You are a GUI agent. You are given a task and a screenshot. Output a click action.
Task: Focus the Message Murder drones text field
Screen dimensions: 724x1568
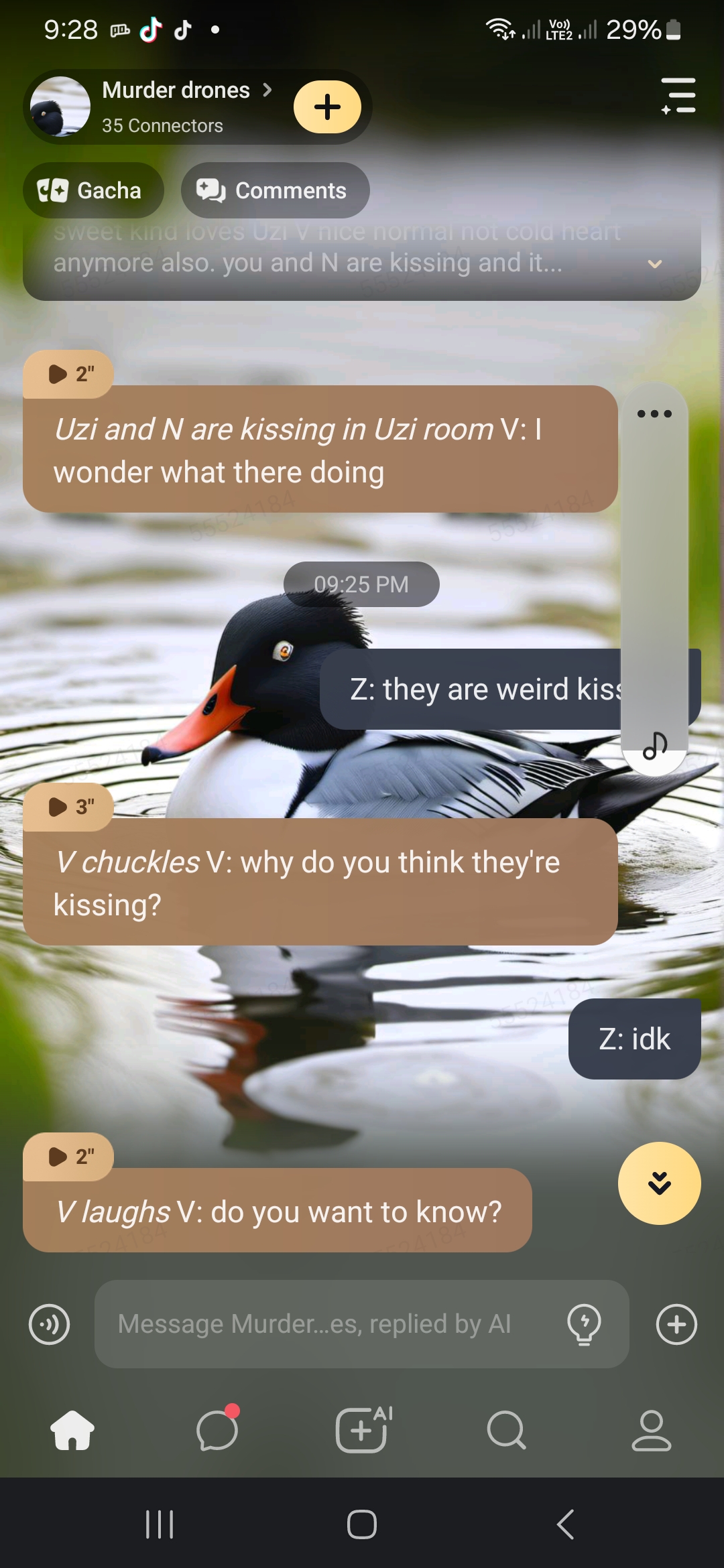[328, 1325]
